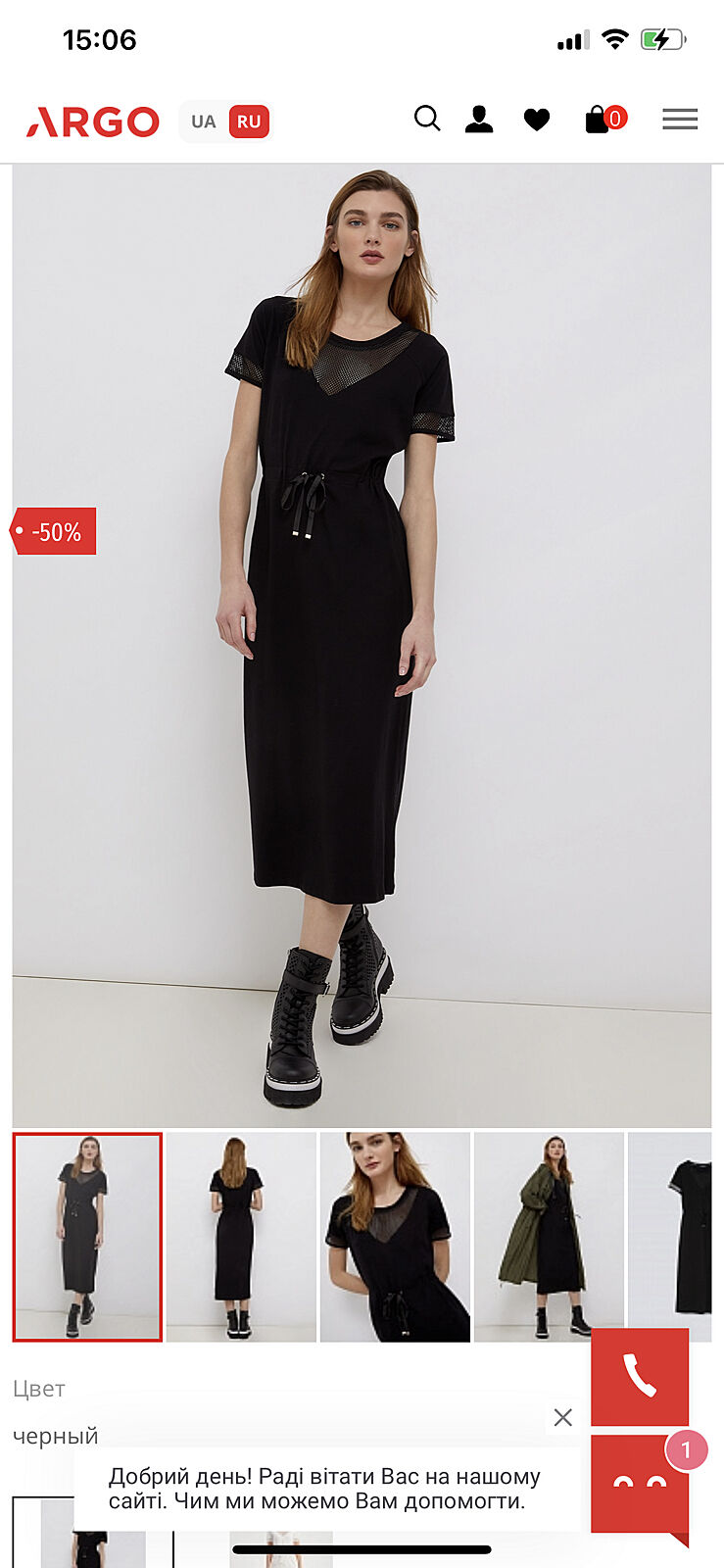The image size is (724, 1568).
Task: Open the user account icon
Action: pos(479,120)
